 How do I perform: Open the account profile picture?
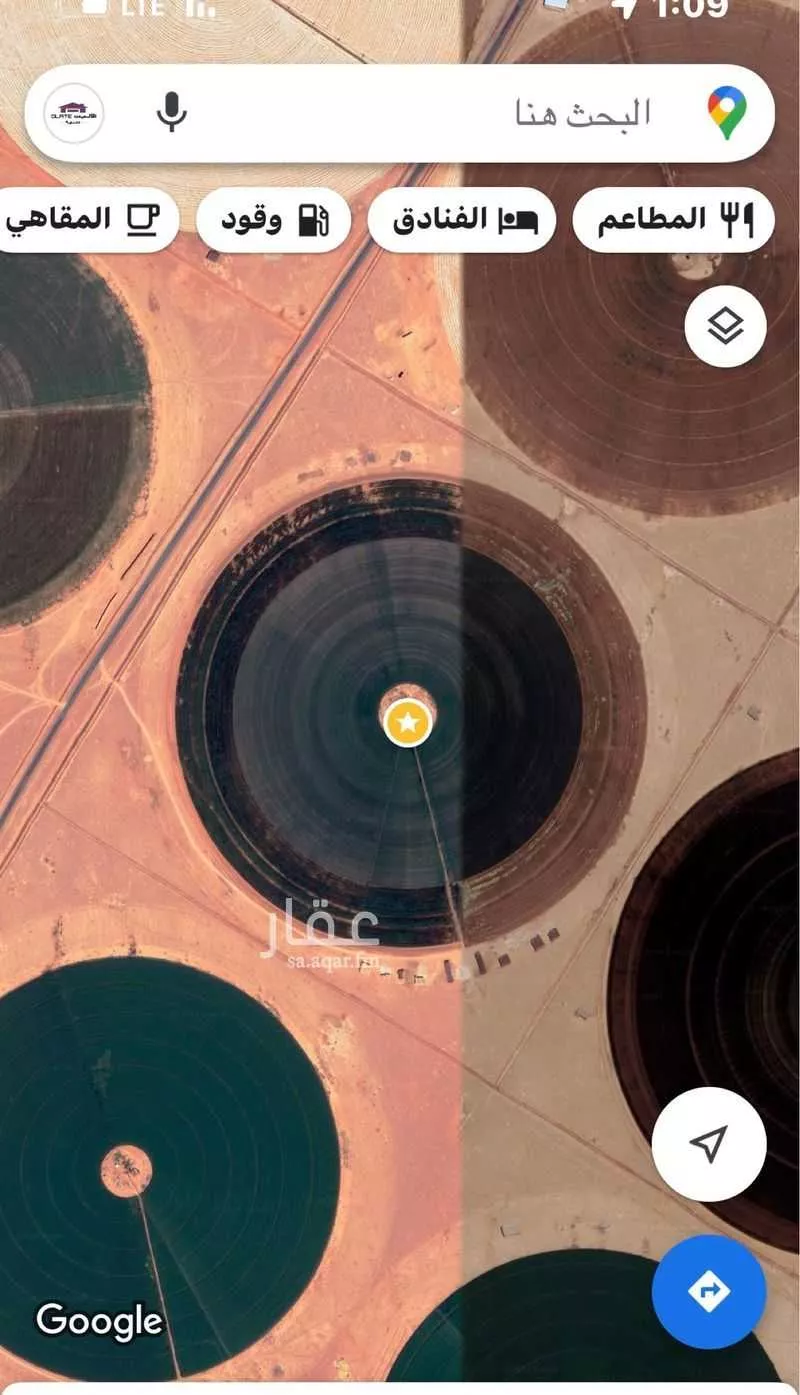(75, 113)
